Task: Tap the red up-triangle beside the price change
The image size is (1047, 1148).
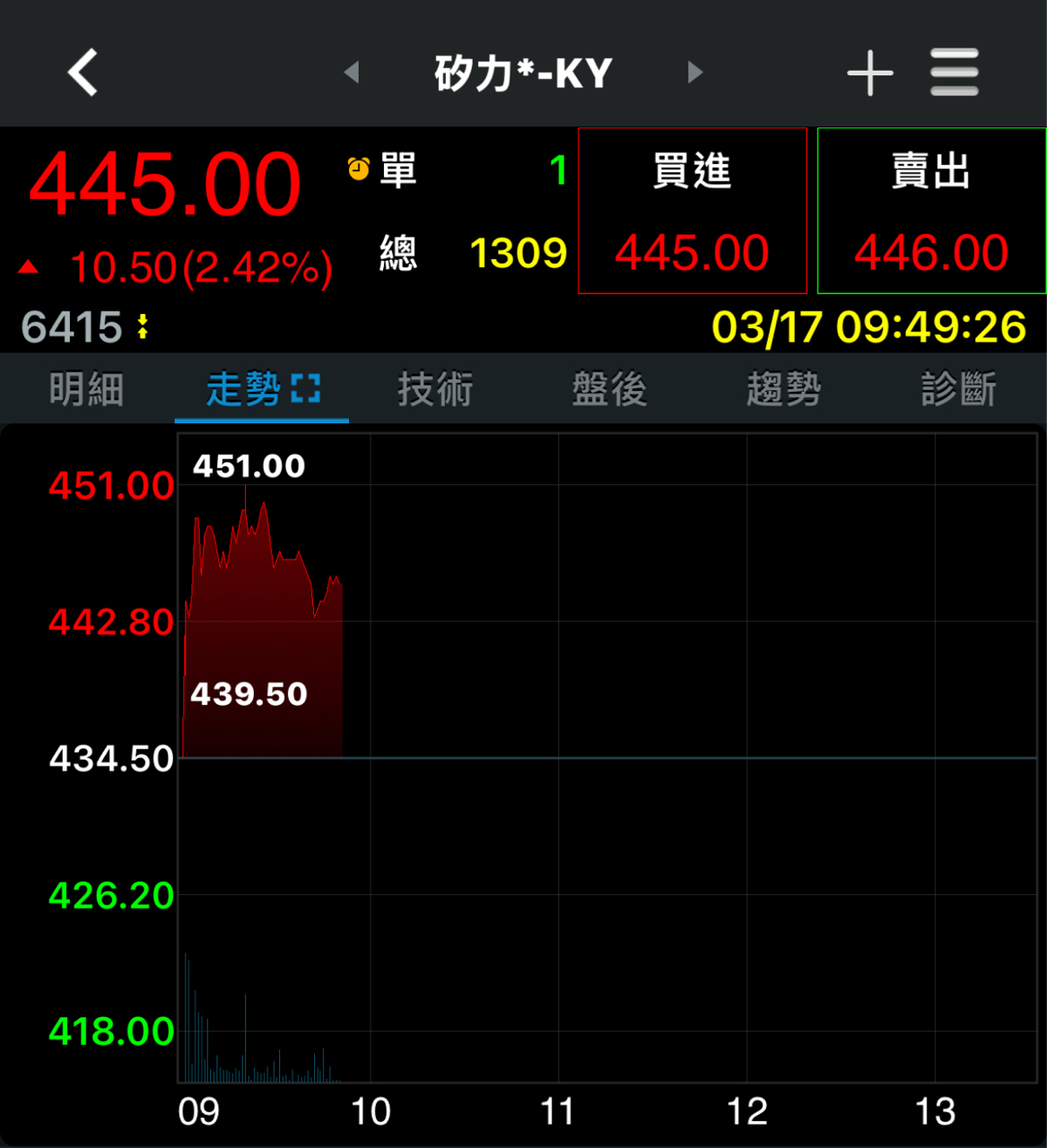Action: coord(30,266)
